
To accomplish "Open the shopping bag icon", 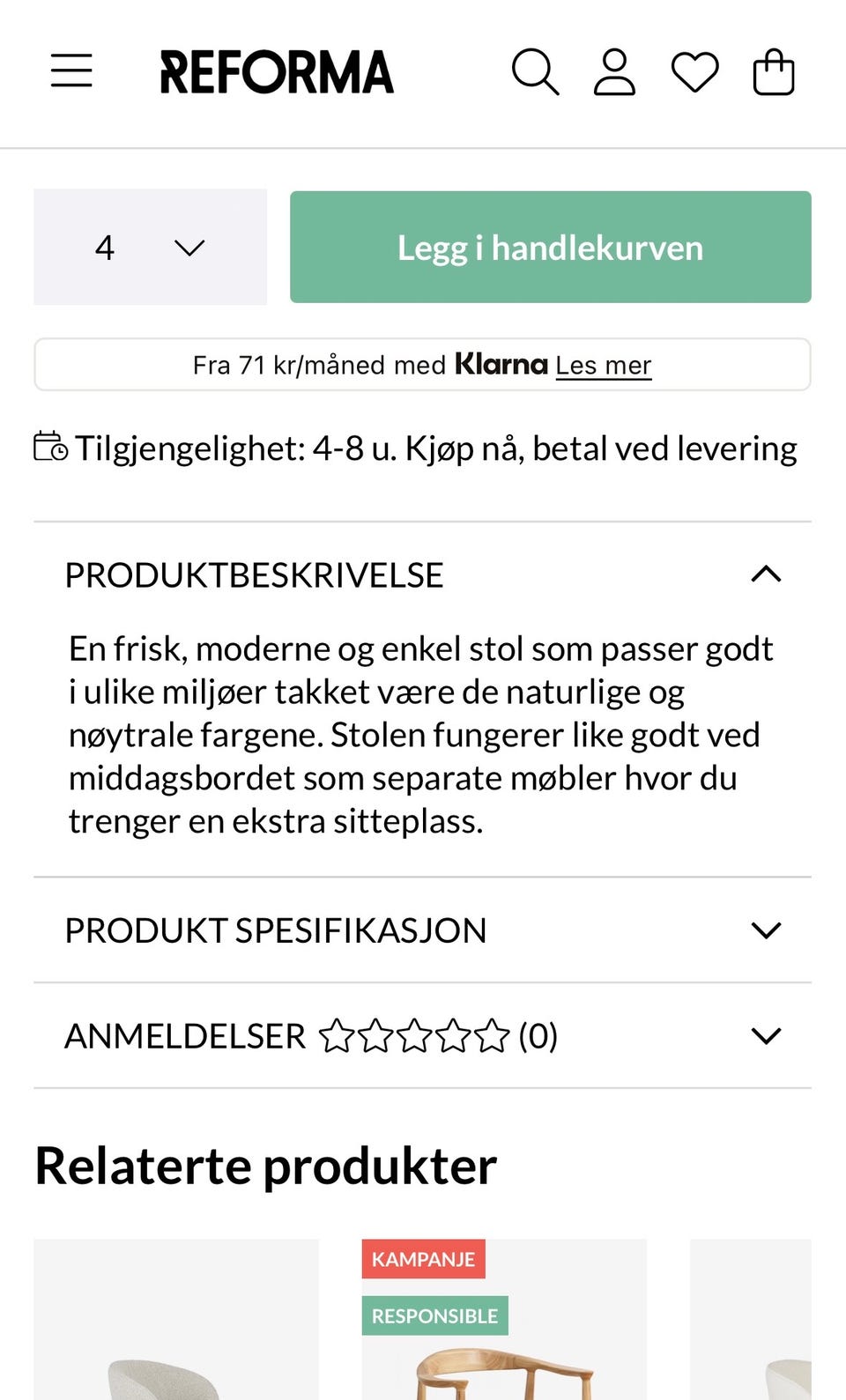I will pyautogui.click(x=773, y=70).
